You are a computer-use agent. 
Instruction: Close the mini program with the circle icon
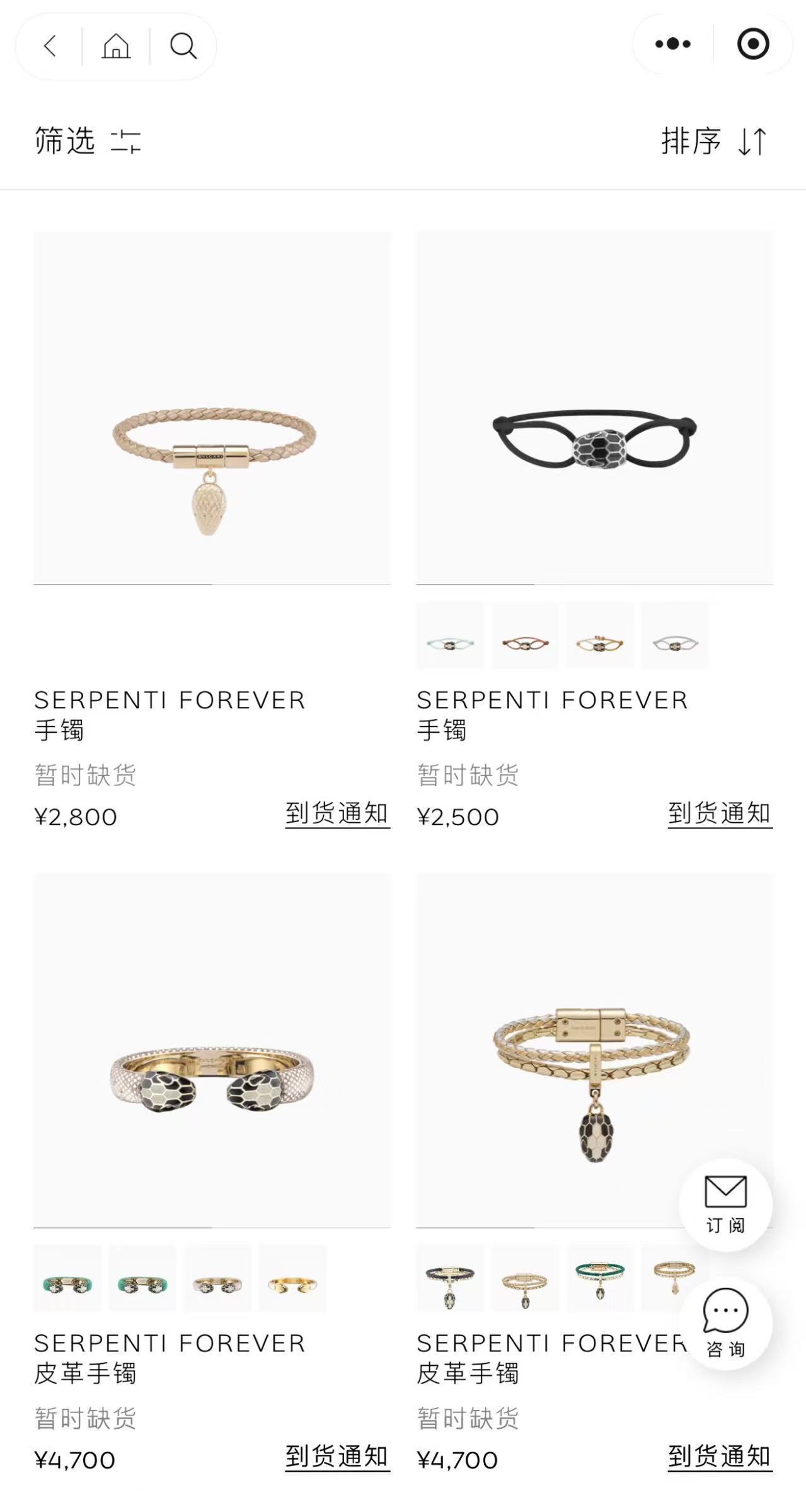[x=753, y=44]
